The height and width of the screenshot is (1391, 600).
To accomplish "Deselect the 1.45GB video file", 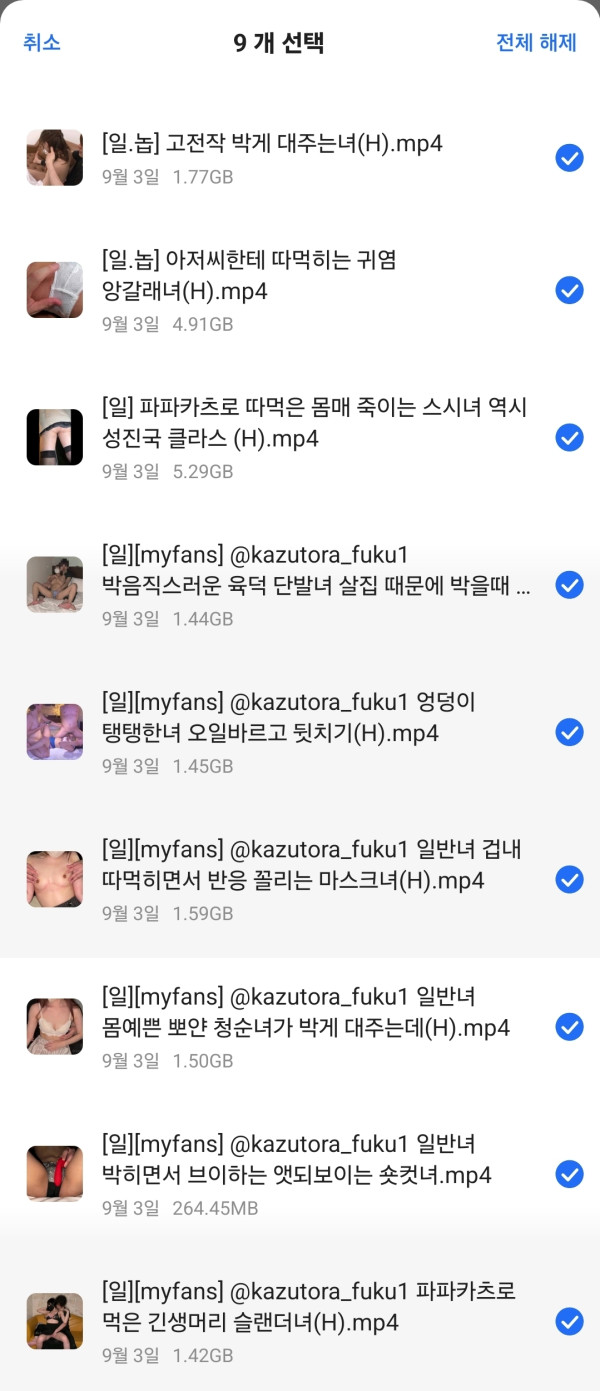I will tap(569, 732).
